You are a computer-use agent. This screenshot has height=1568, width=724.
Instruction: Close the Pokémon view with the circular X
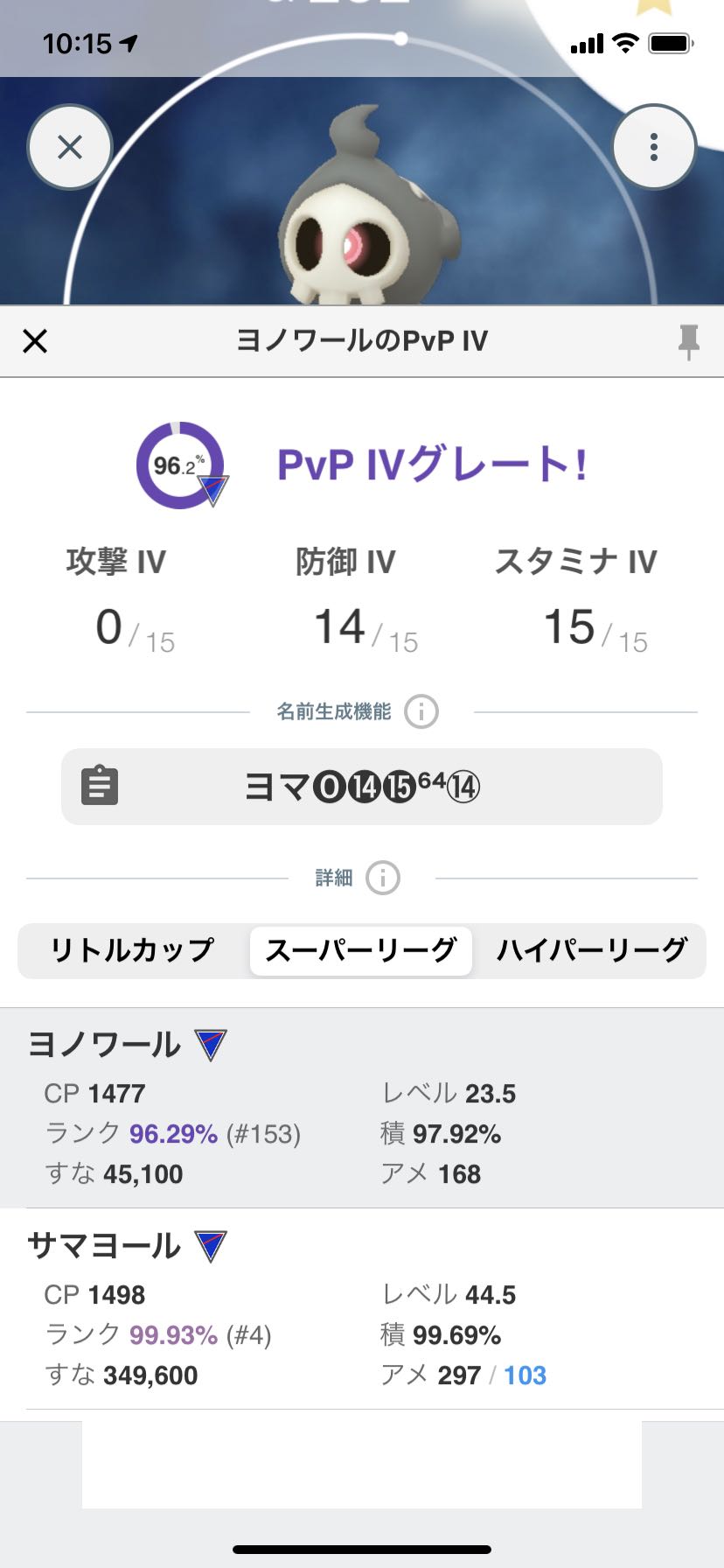pos(69,147)
